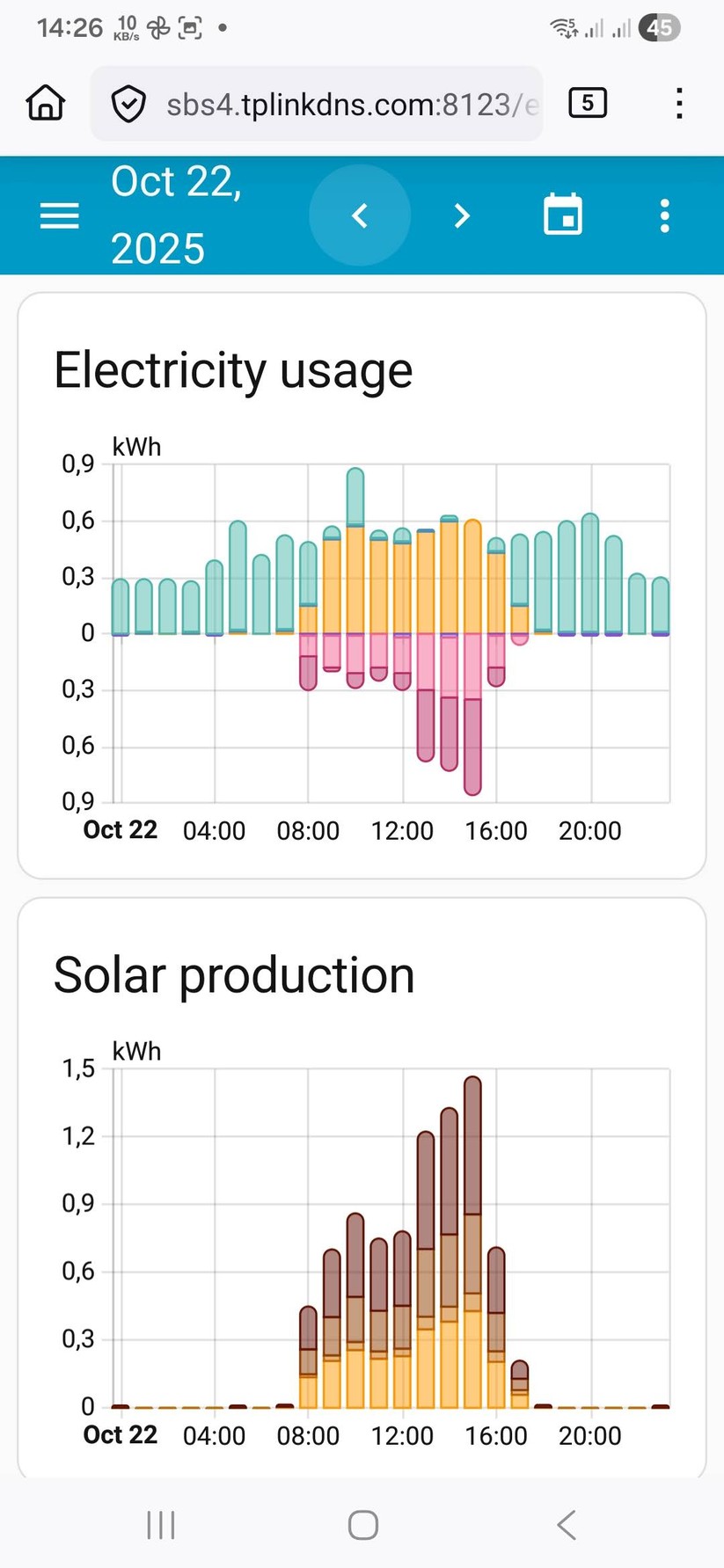This screenshot has height=1568, width=724.
Task: Open the calendar date picker
Action: click(563, 215)
